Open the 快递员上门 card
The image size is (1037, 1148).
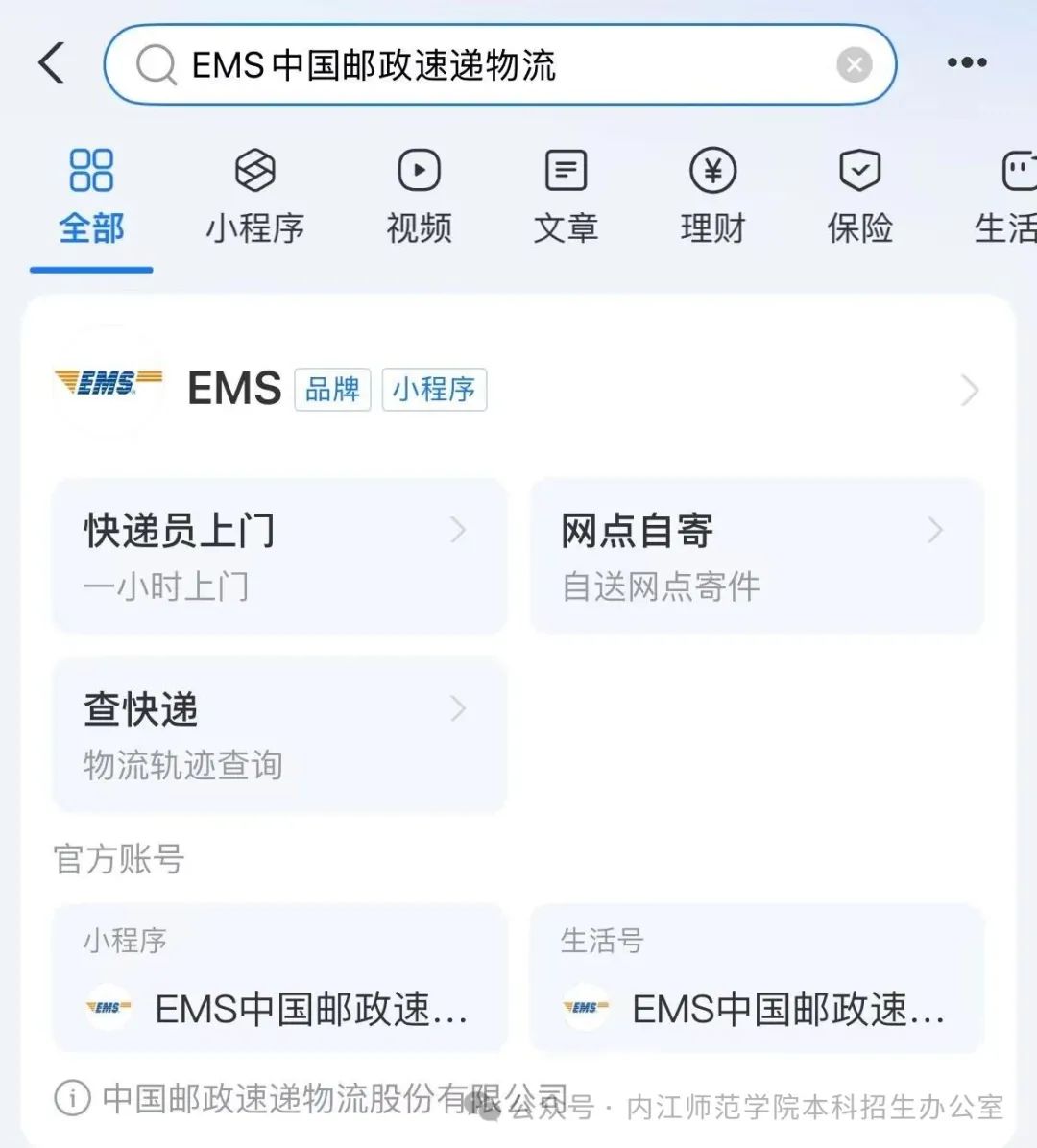pyautogui.click(x=278, y=556)
